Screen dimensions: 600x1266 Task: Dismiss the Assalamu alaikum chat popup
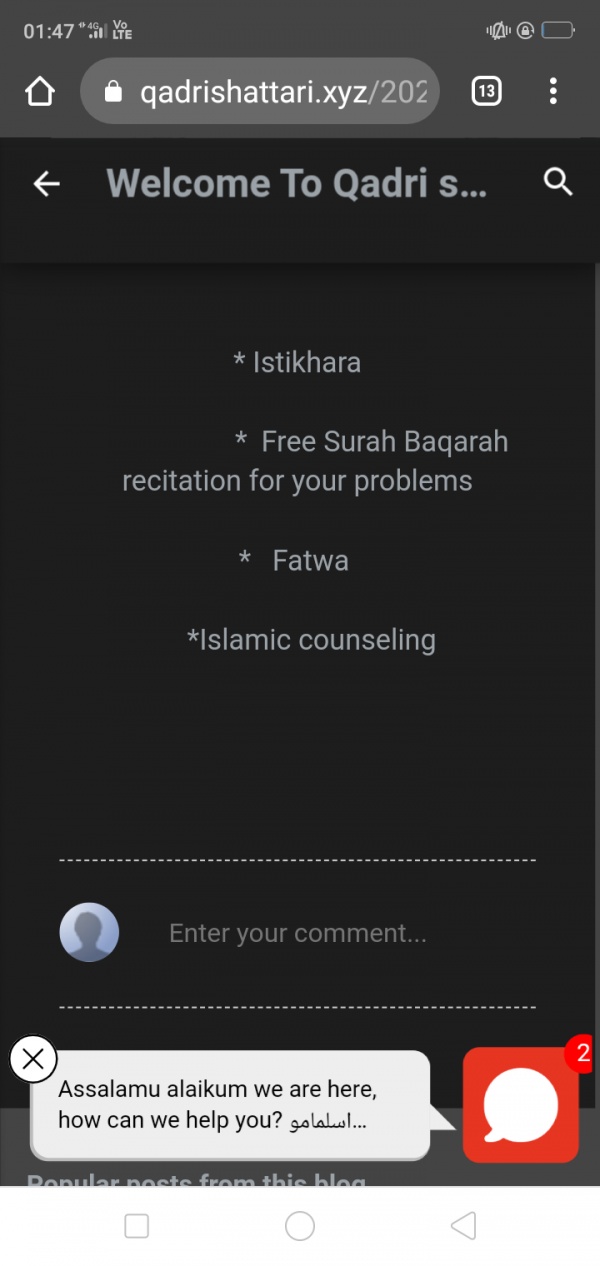(x=33, y=1058)
